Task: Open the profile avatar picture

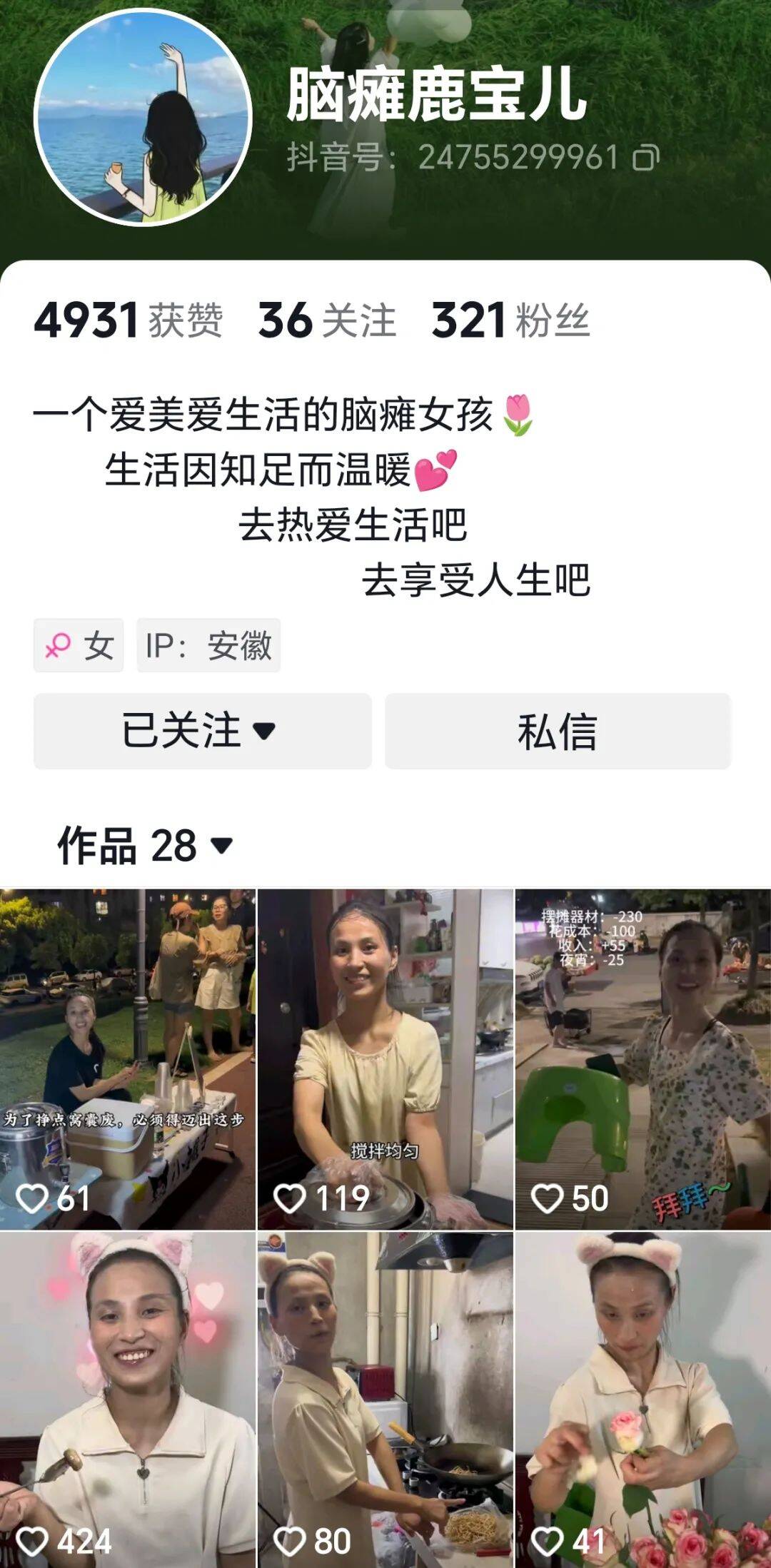Action: 143,118
